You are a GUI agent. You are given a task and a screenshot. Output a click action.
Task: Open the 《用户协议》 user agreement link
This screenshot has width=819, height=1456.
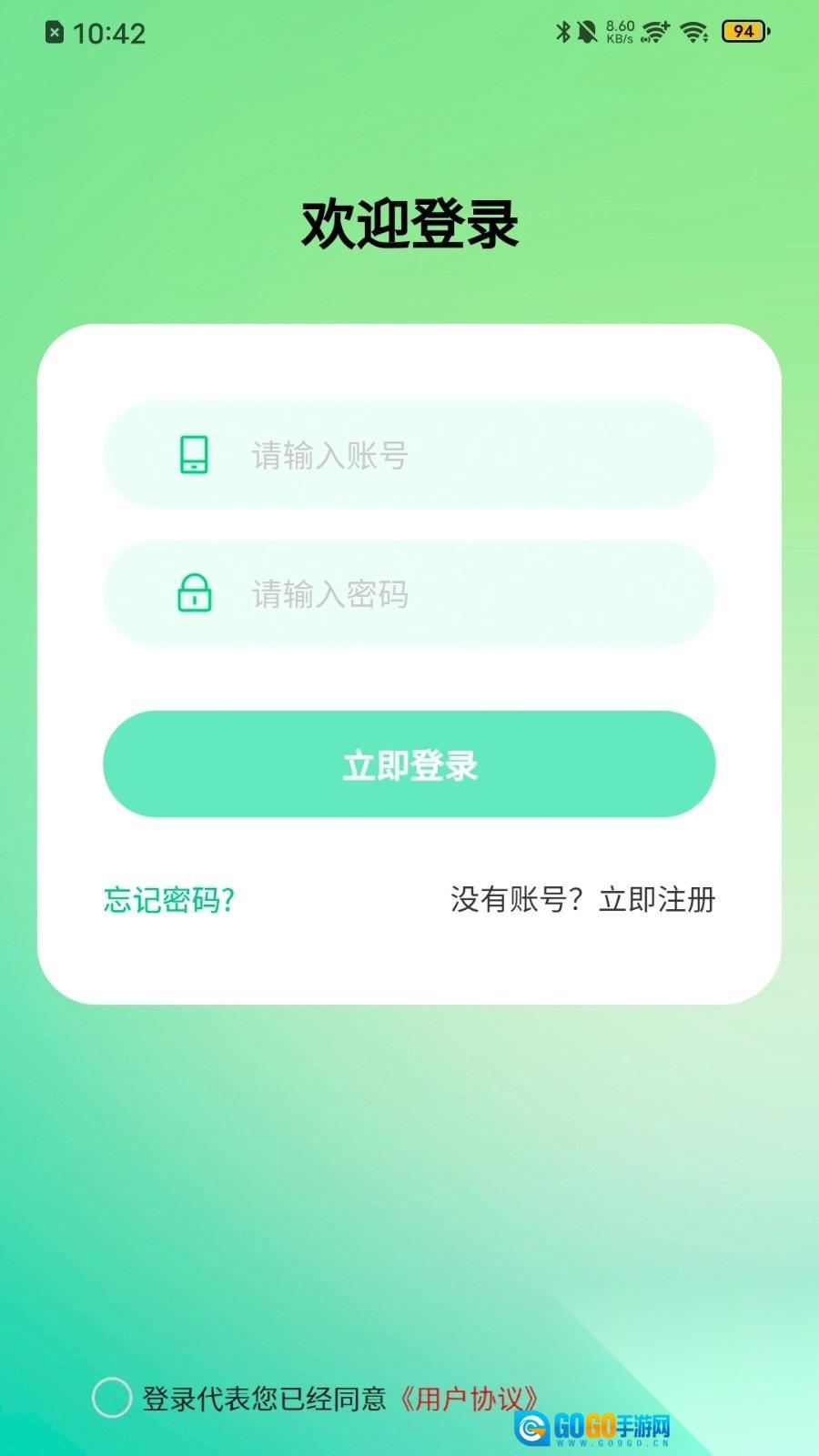[468, 1399]
